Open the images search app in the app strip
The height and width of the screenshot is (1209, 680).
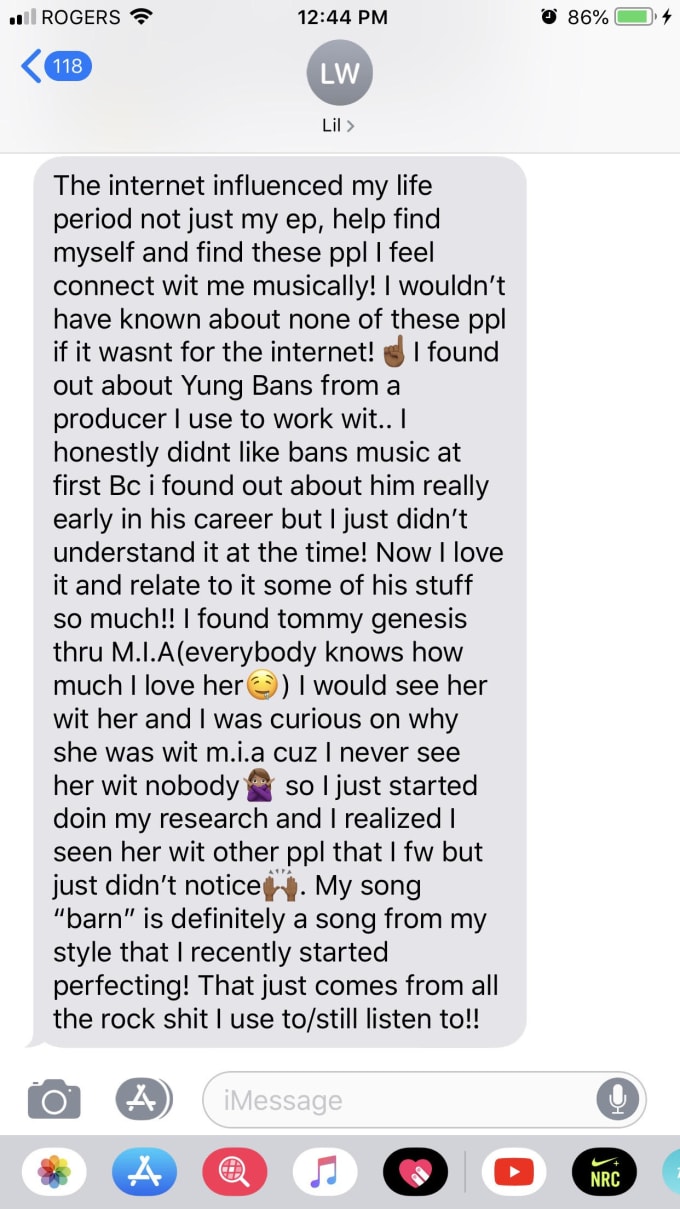click(x=234, y=1172)
